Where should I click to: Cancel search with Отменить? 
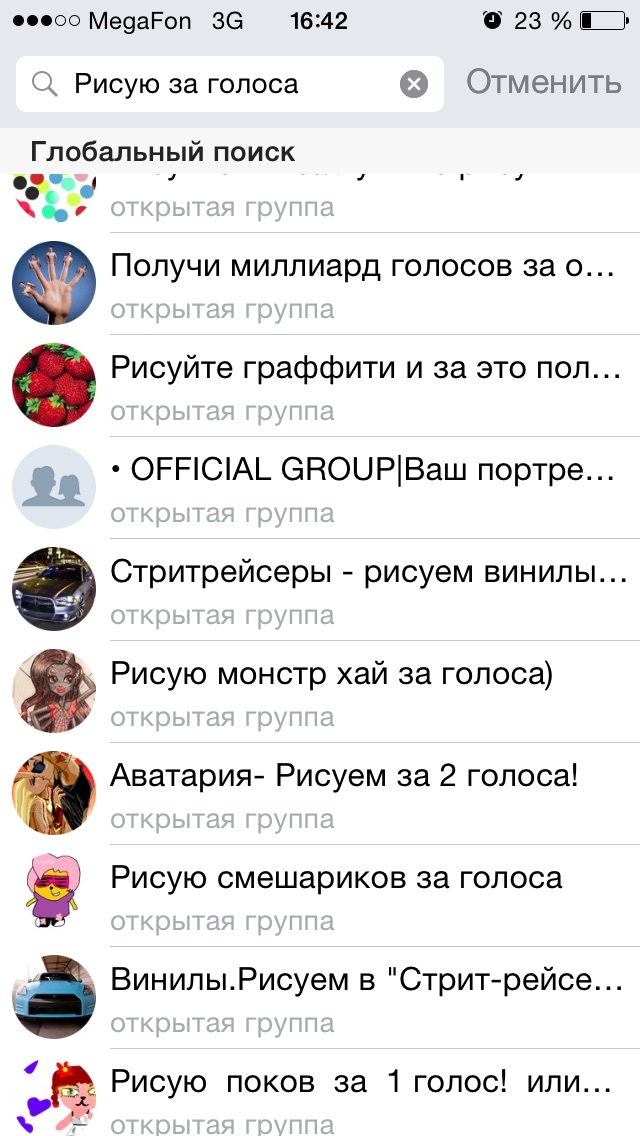(543, 82)
